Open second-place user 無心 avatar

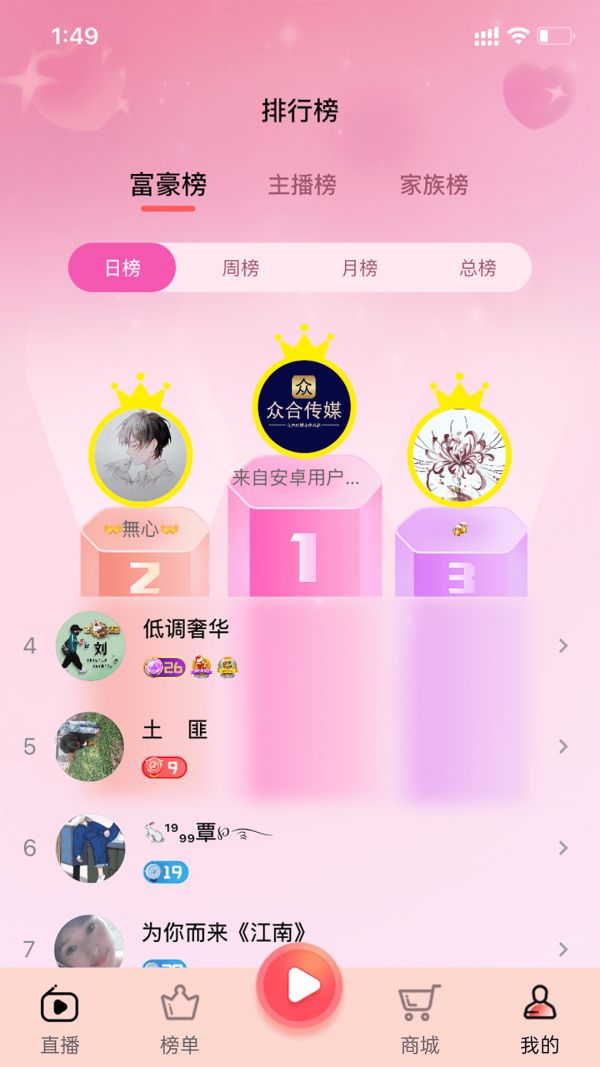(140, 456)
